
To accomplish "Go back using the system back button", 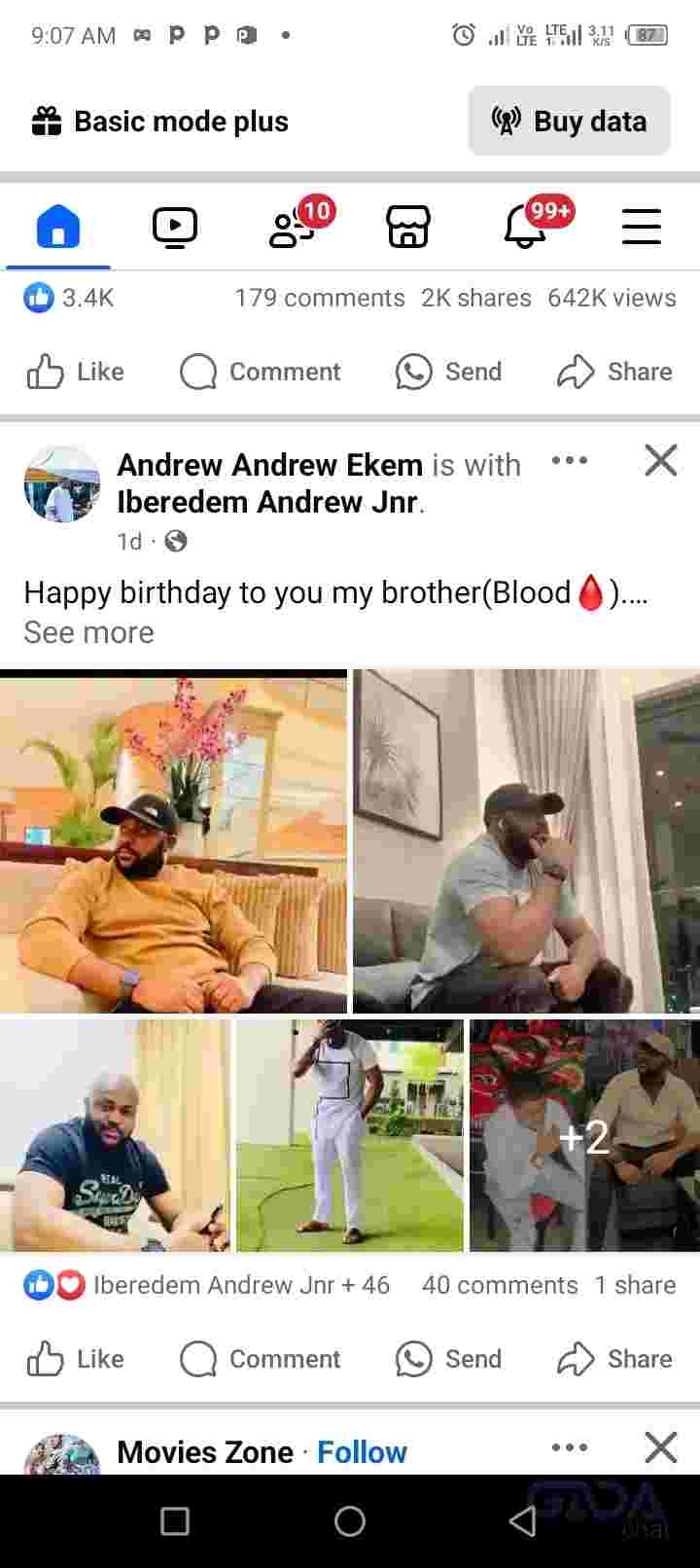I will (523, 1520).
